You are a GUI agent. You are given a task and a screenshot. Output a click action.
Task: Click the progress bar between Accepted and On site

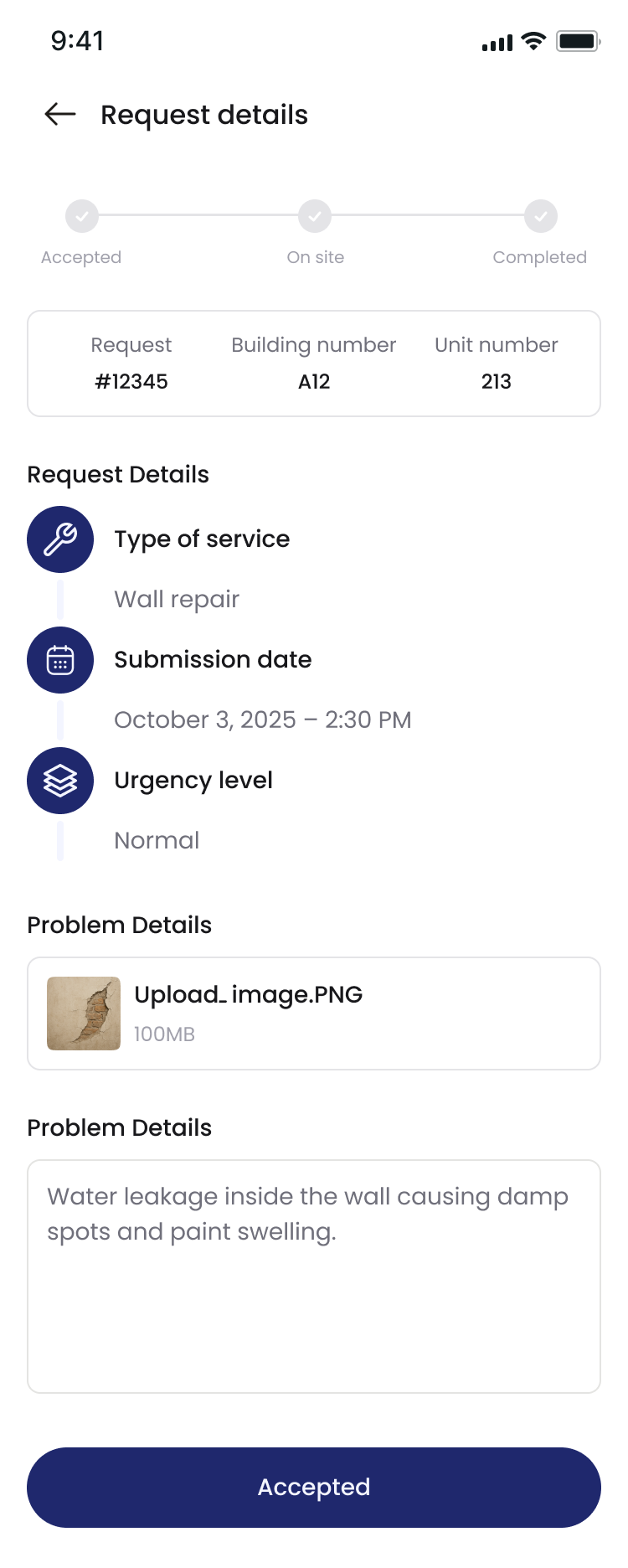point(198,215)
